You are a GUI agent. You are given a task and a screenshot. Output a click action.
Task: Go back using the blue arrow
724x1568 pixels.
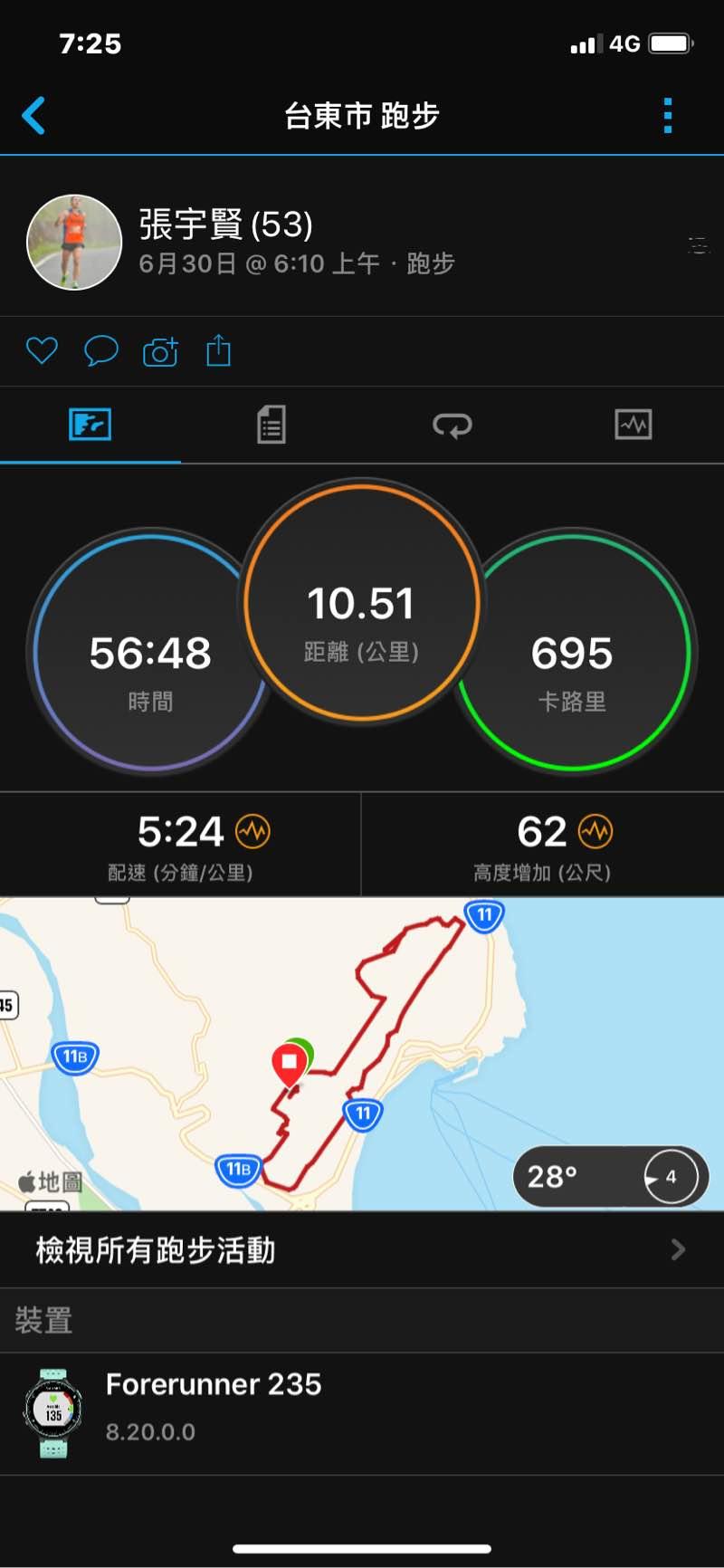point(34,116)
